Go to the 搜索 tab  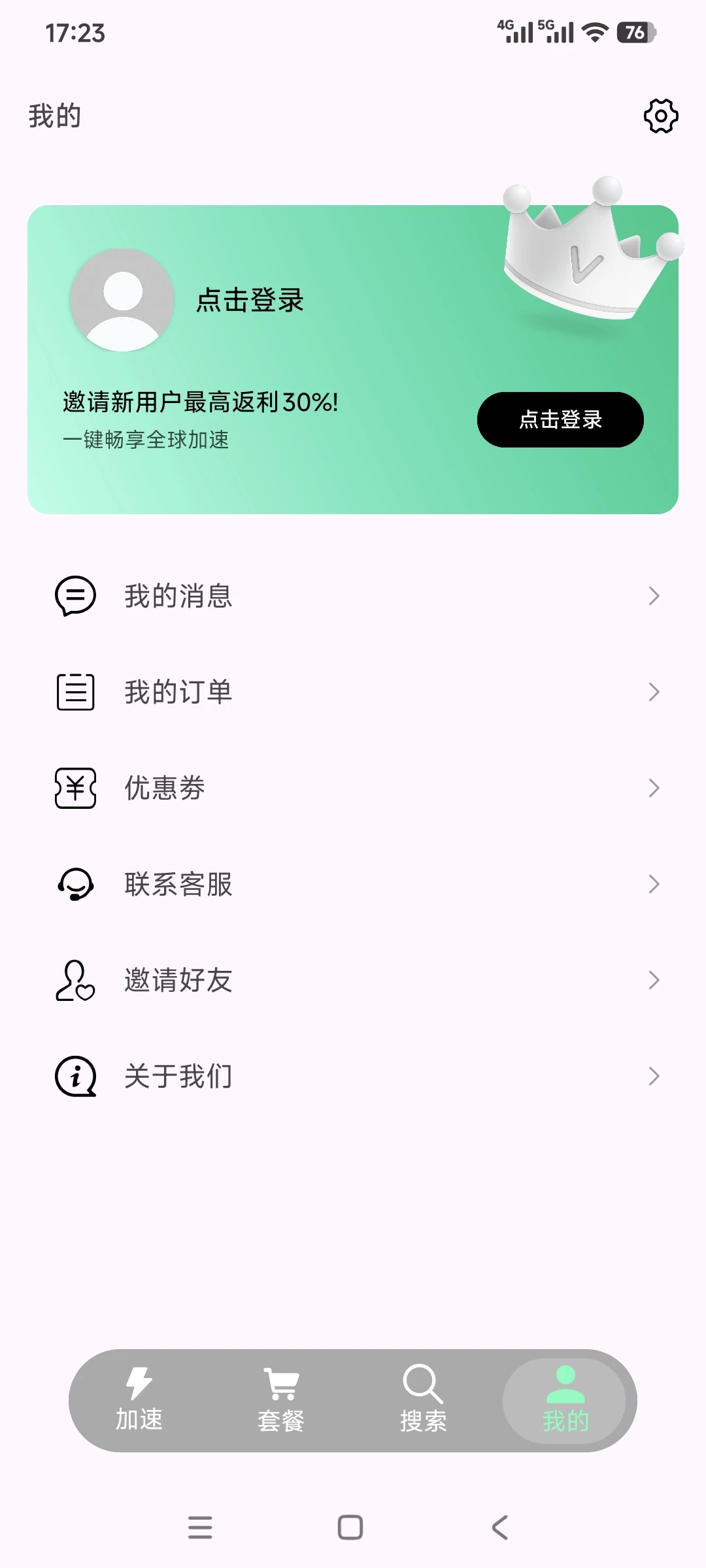tap(423, 1400)
